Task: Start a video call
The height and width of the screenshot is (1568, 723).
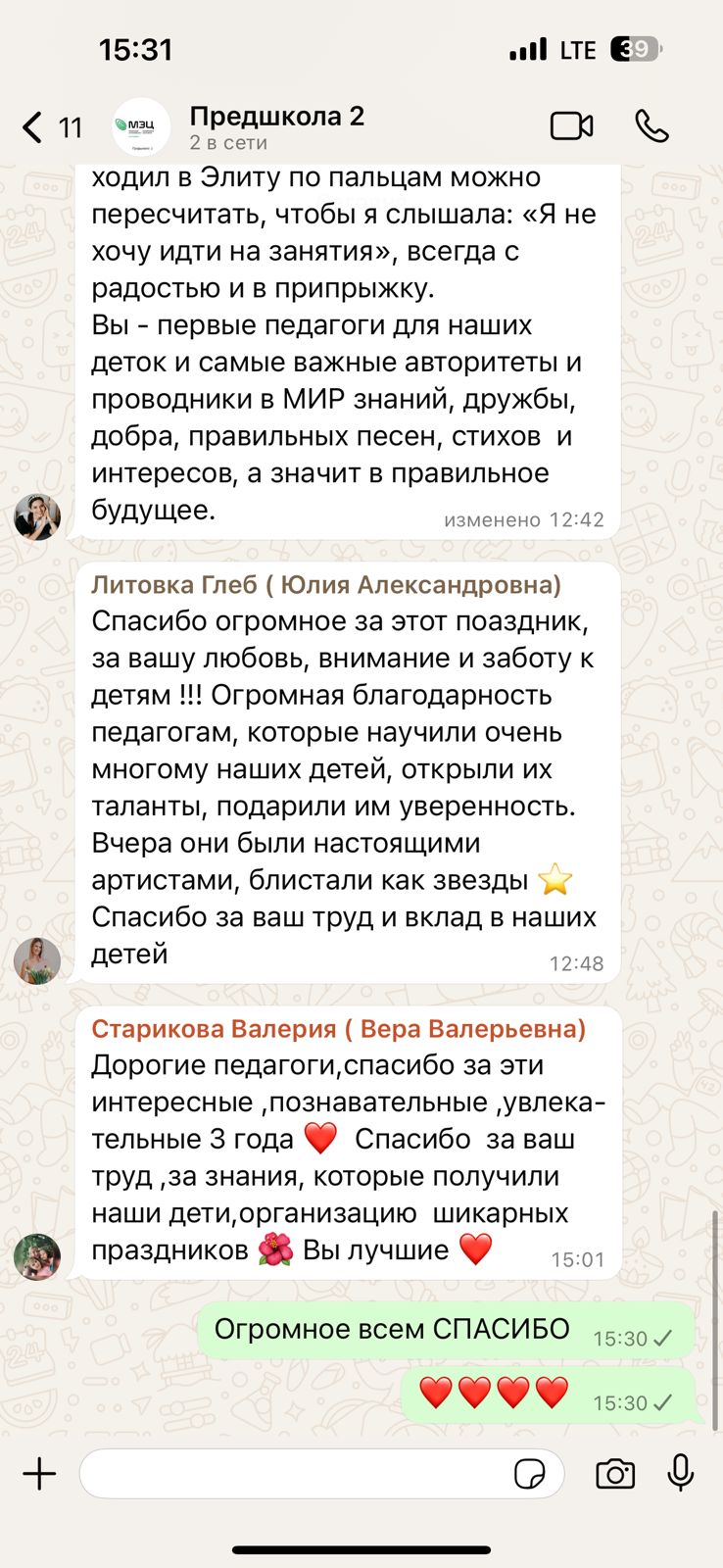Action: (572, 126)
